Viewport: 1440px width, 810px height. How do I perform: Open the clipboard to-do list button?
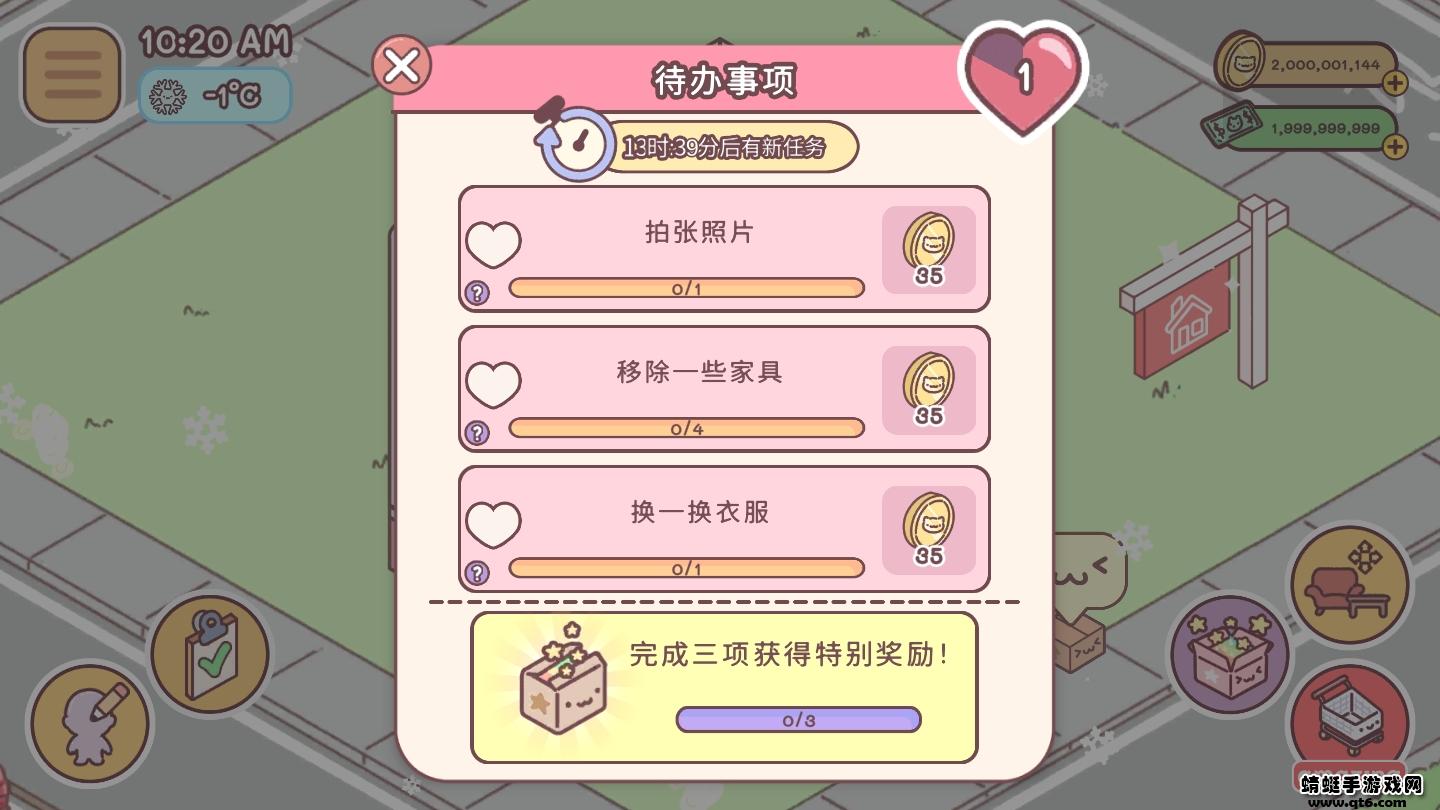click(210, 655)
